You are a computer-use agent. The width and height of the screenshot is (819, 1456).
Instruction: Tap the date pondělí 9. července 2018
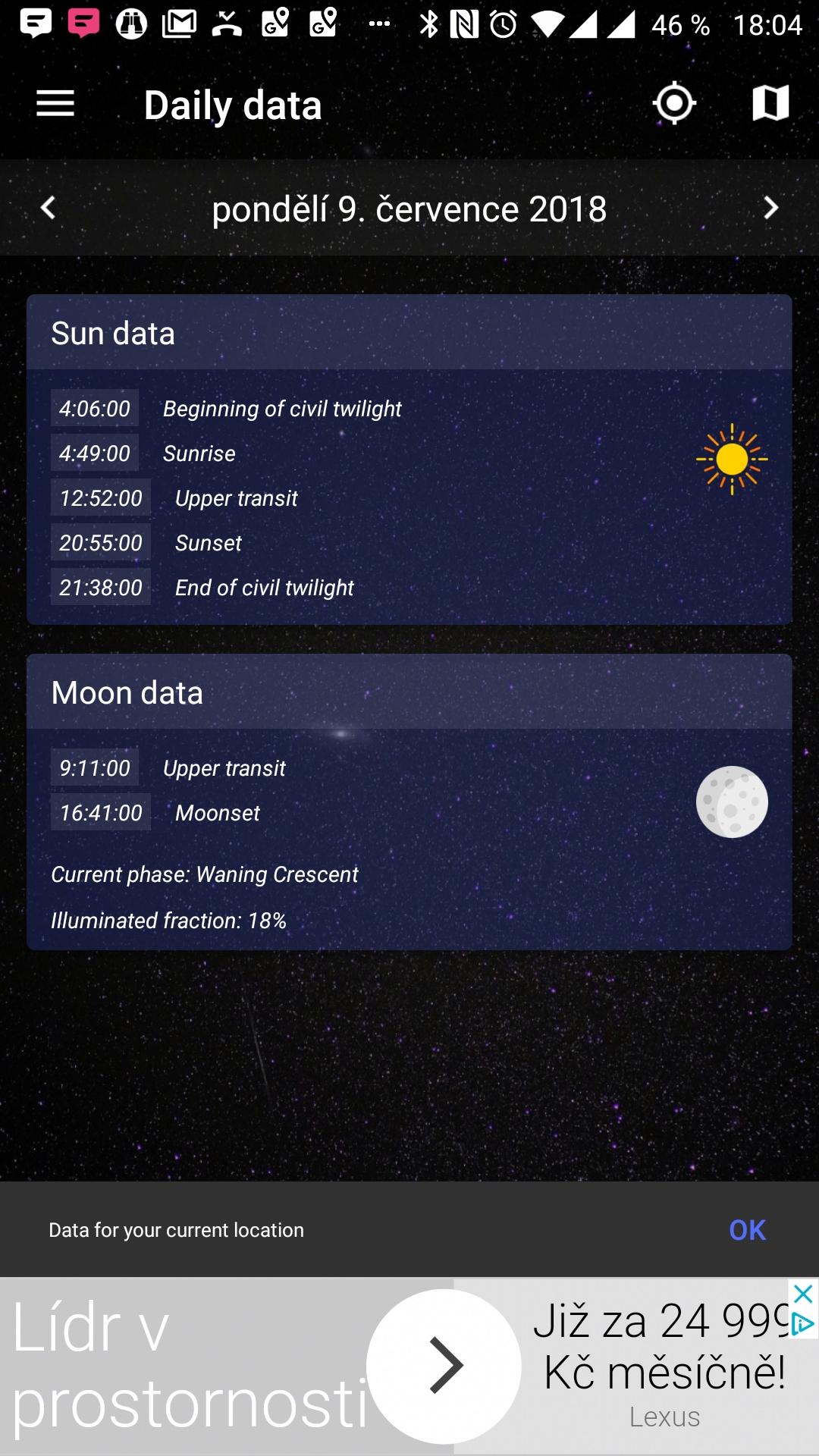tap(409, 209)
